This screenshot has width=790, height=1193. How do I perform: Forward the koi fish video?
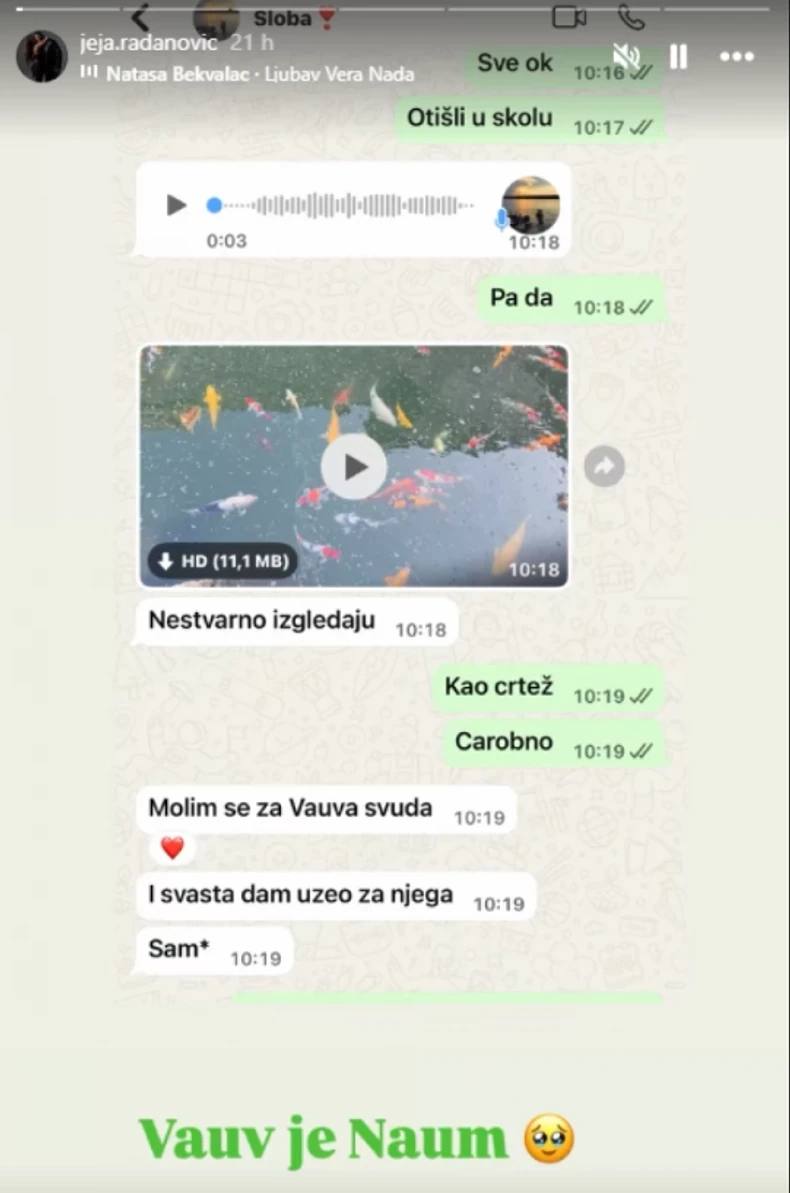click(604, 465)
